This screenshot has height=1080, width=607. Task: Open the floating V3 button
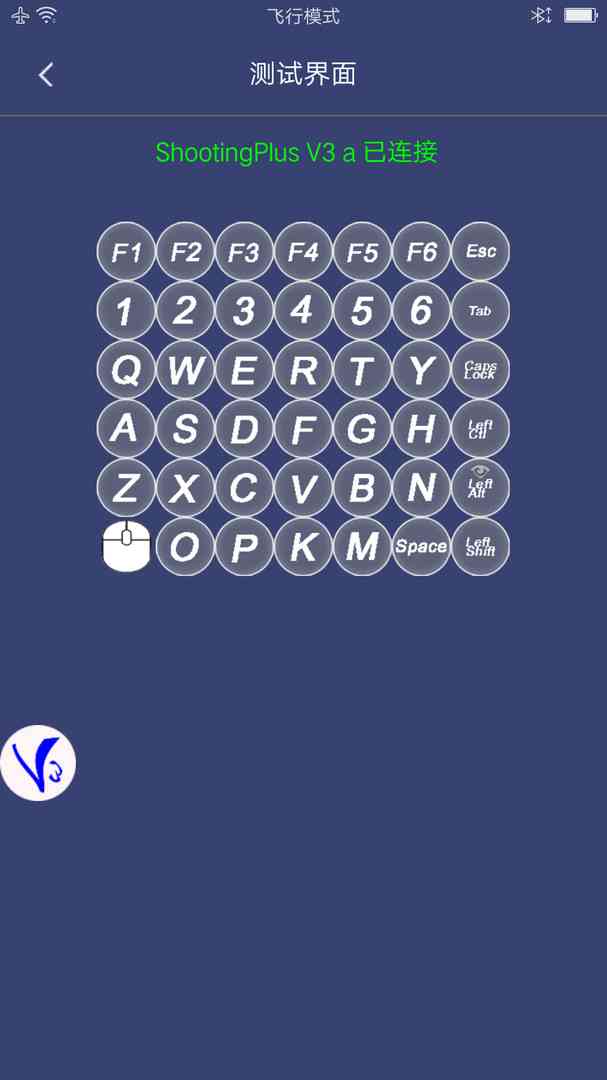[x=38, y=763]
